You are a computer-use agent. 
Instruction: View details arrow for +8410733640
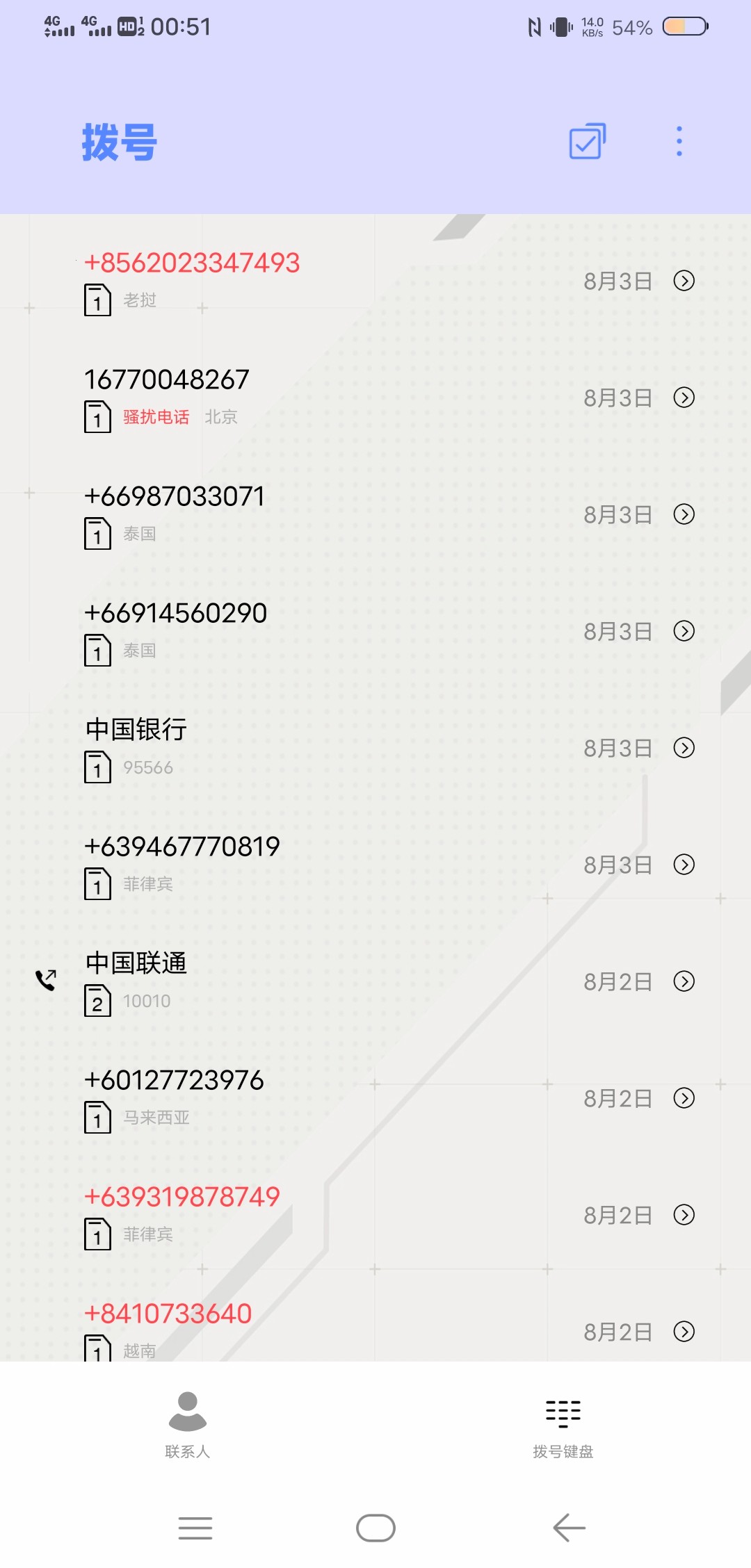click(684, 1332)
